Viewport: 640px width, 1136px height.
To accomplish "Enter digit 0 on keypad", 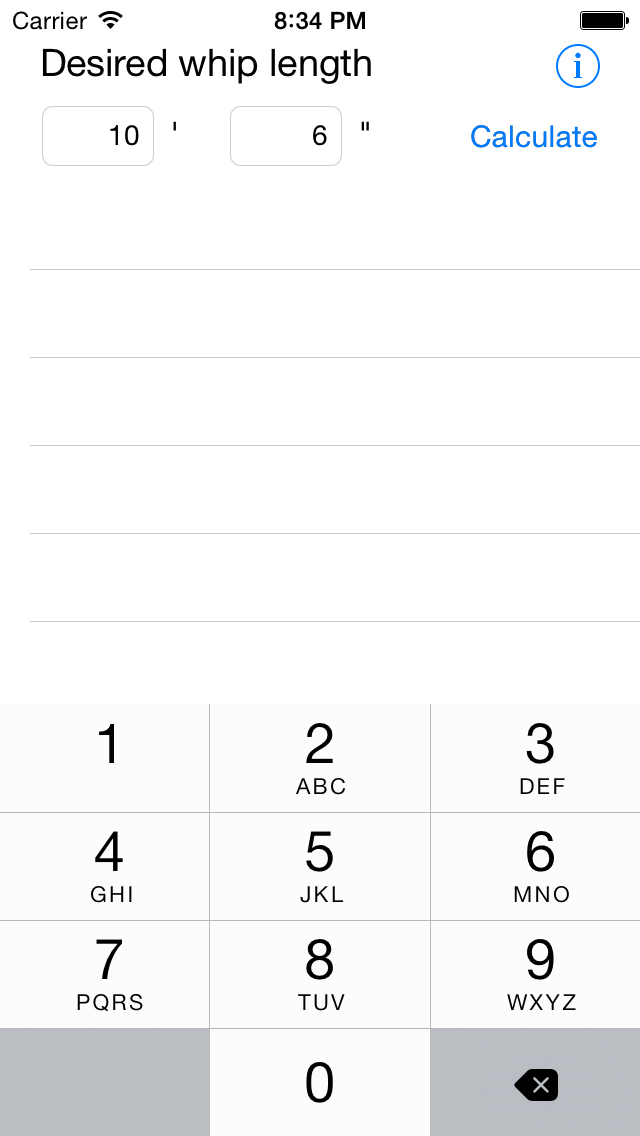I will pos(320,1082).
